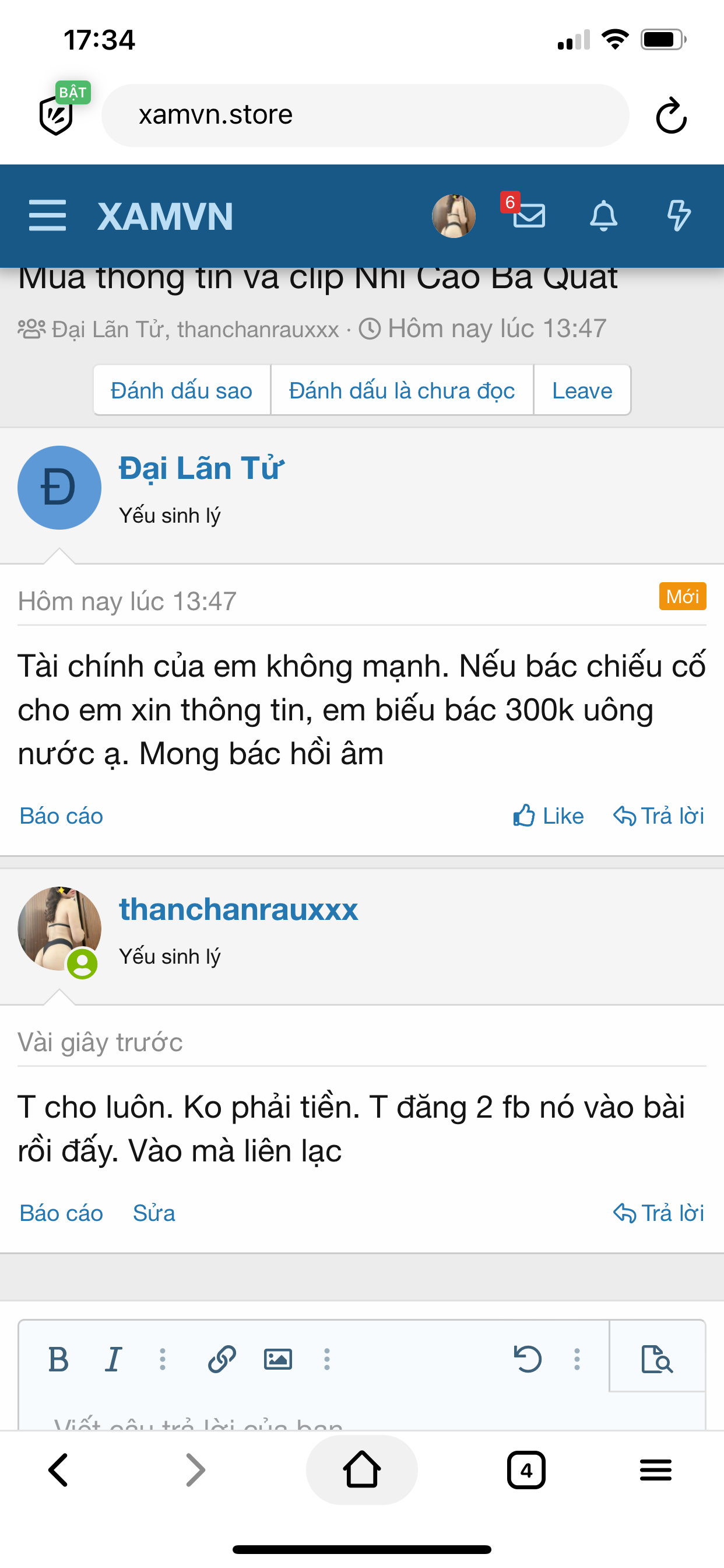
Task: Select Đánh dấu là chưa đọc
Action: (402, 390)
